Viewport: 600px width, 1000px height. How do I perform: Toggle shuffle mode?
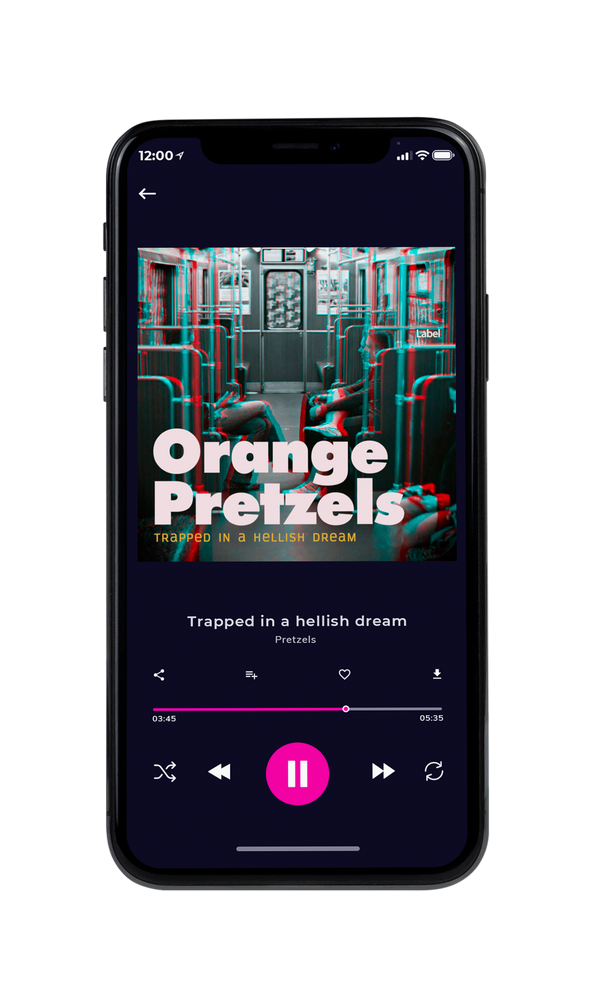point(165,772)
